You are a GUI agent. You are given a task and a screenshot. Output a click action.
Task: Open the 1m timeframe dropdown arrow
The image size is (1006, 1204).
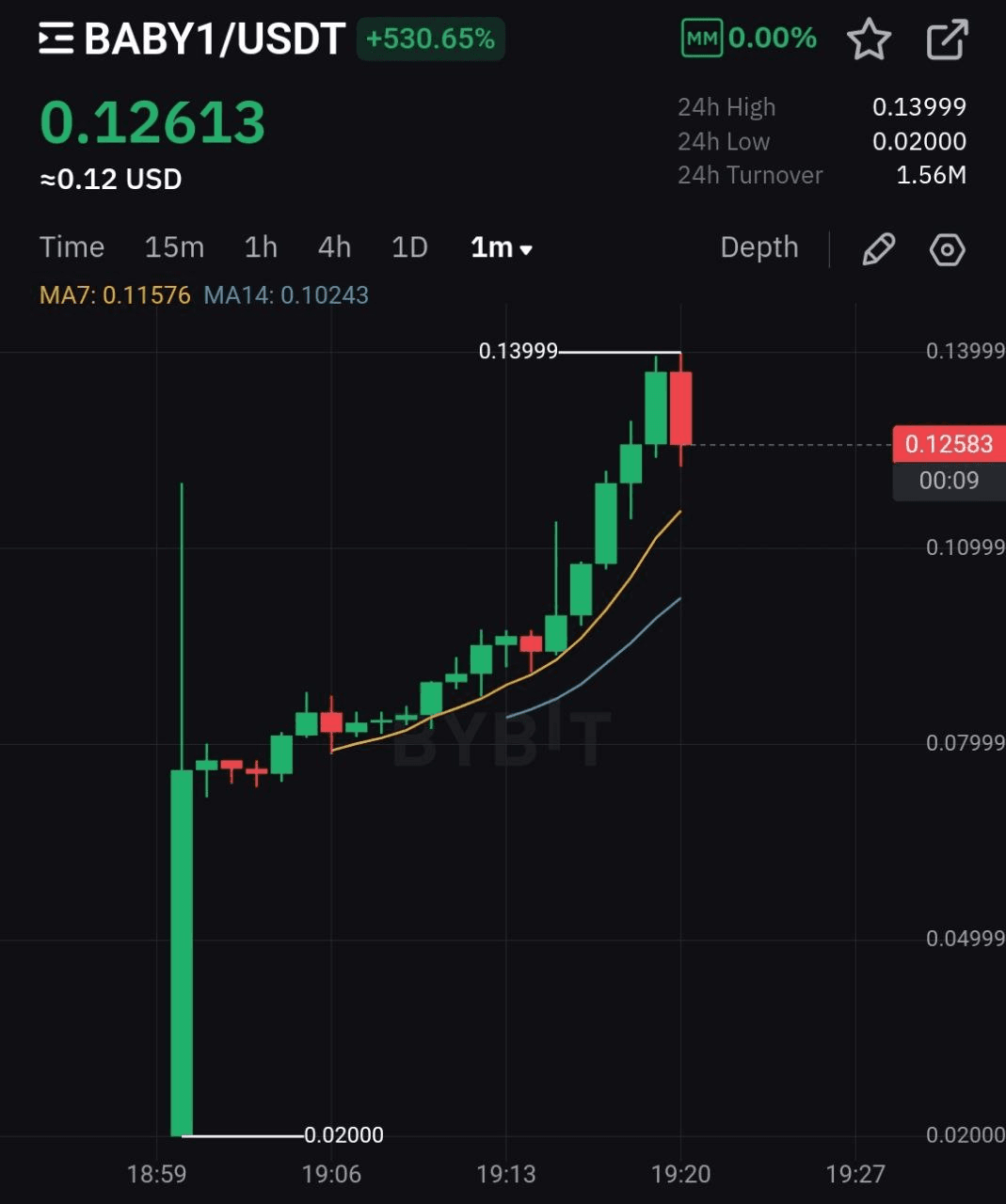[x=523, y=250]
